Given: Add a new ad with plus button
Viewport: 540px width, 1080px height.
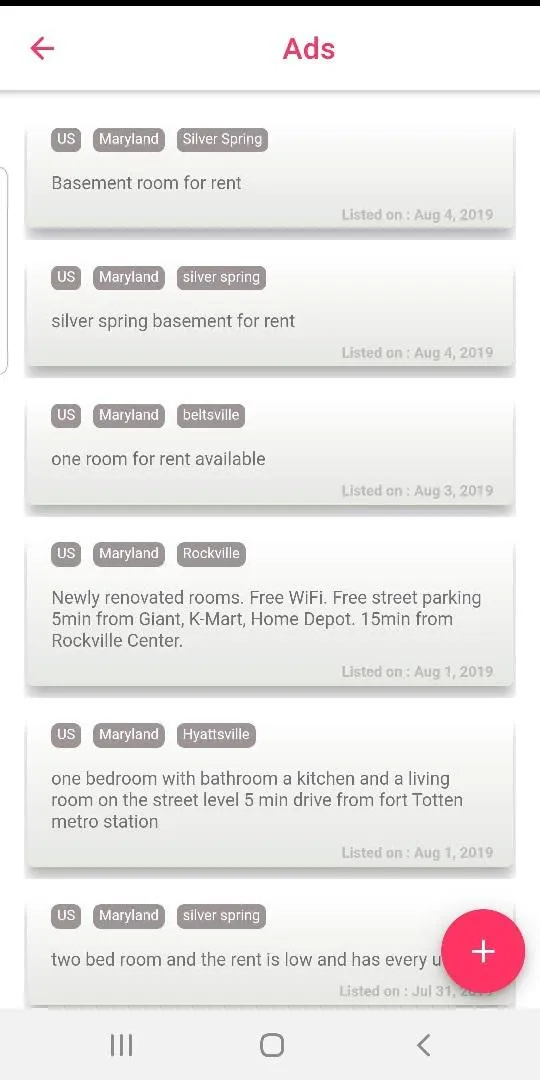Looking at the screenshot, I should click(x=483, y=951).
